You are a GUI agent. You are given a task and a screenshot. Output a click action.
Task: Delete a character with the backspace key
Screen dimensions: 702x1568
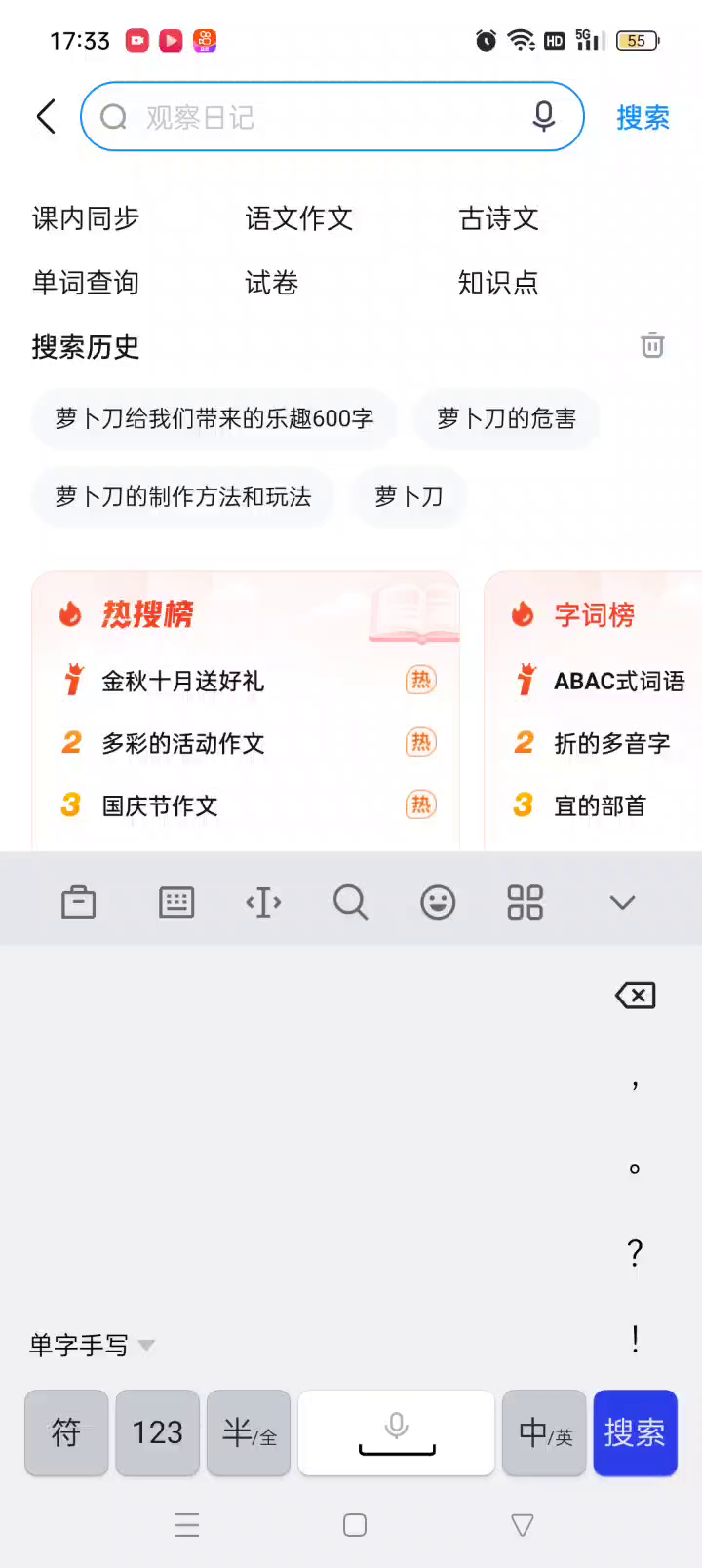click(x=635, y=996)
